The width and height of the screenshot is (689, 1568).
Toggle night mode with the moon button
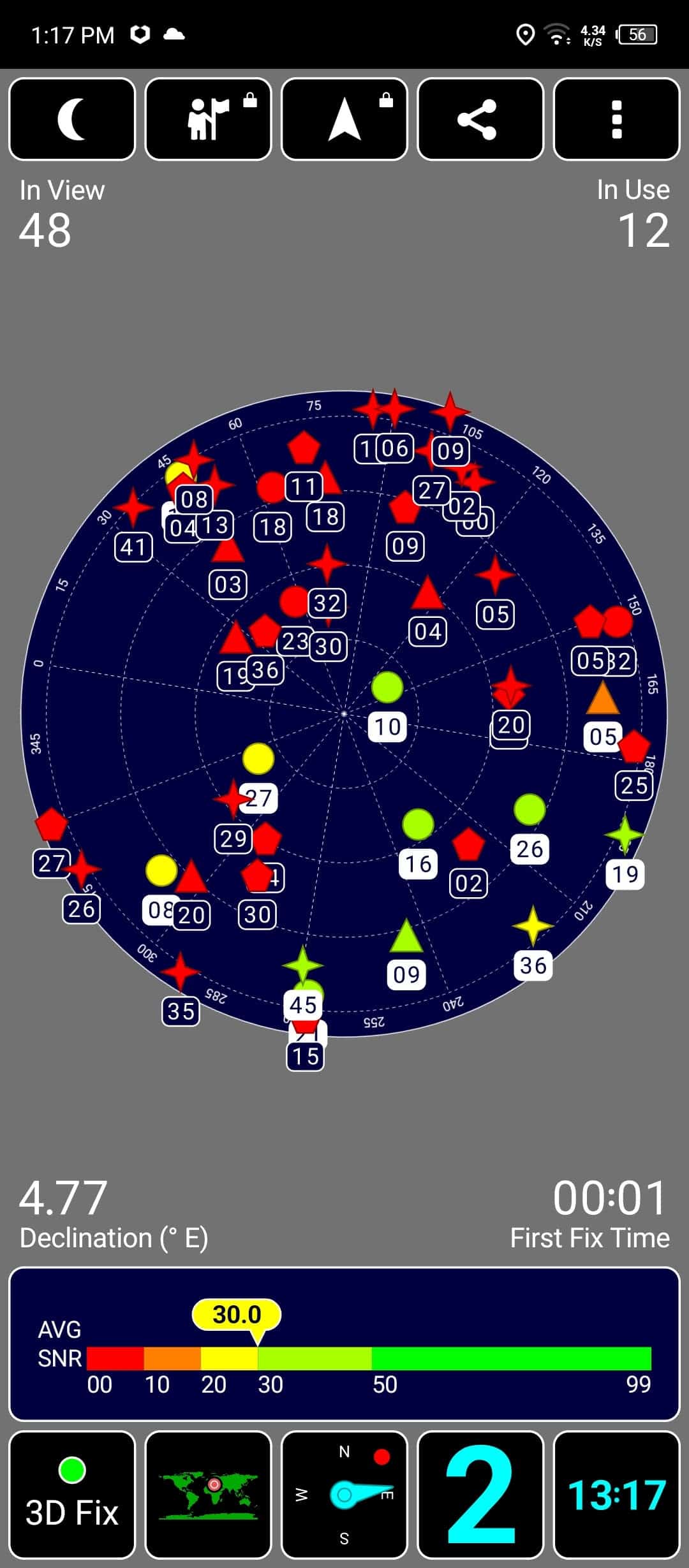72,119
